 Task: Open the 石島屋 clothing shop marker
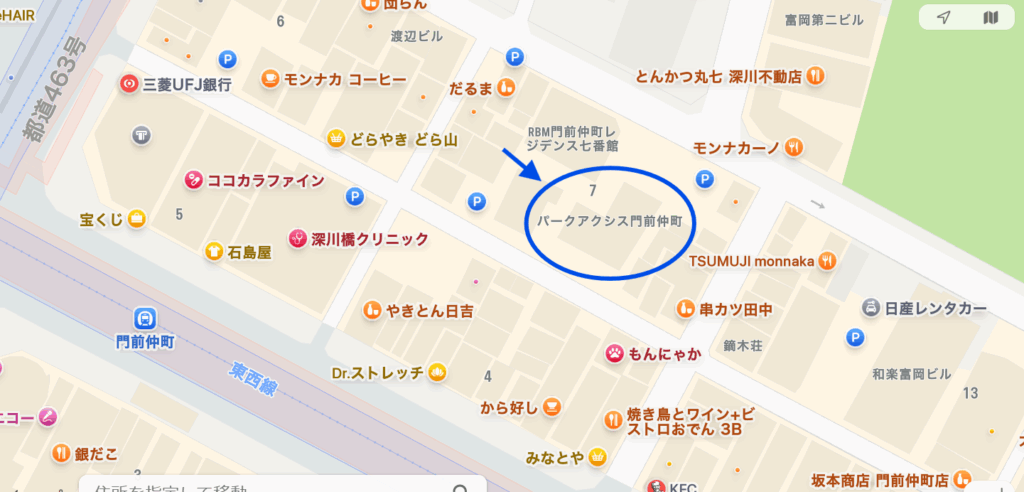coord(213,252)
